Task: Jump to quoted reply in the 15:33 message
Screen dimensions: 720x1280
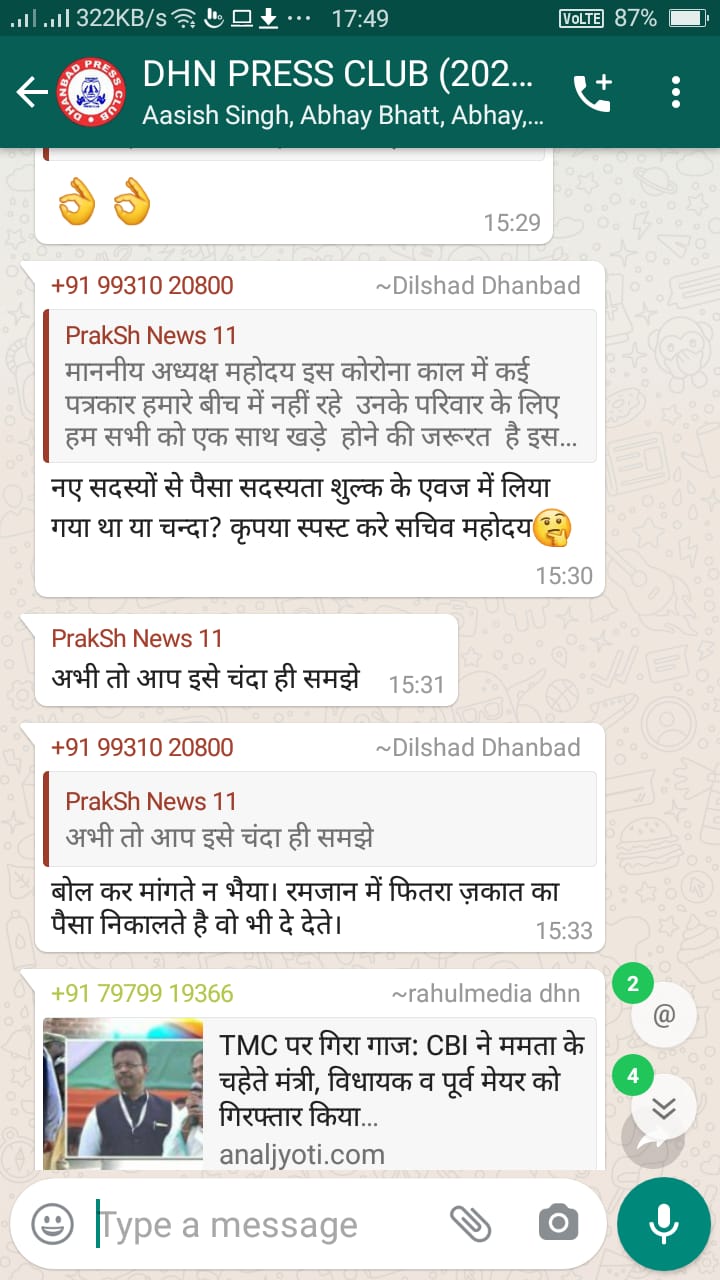Action: (320, 818)
